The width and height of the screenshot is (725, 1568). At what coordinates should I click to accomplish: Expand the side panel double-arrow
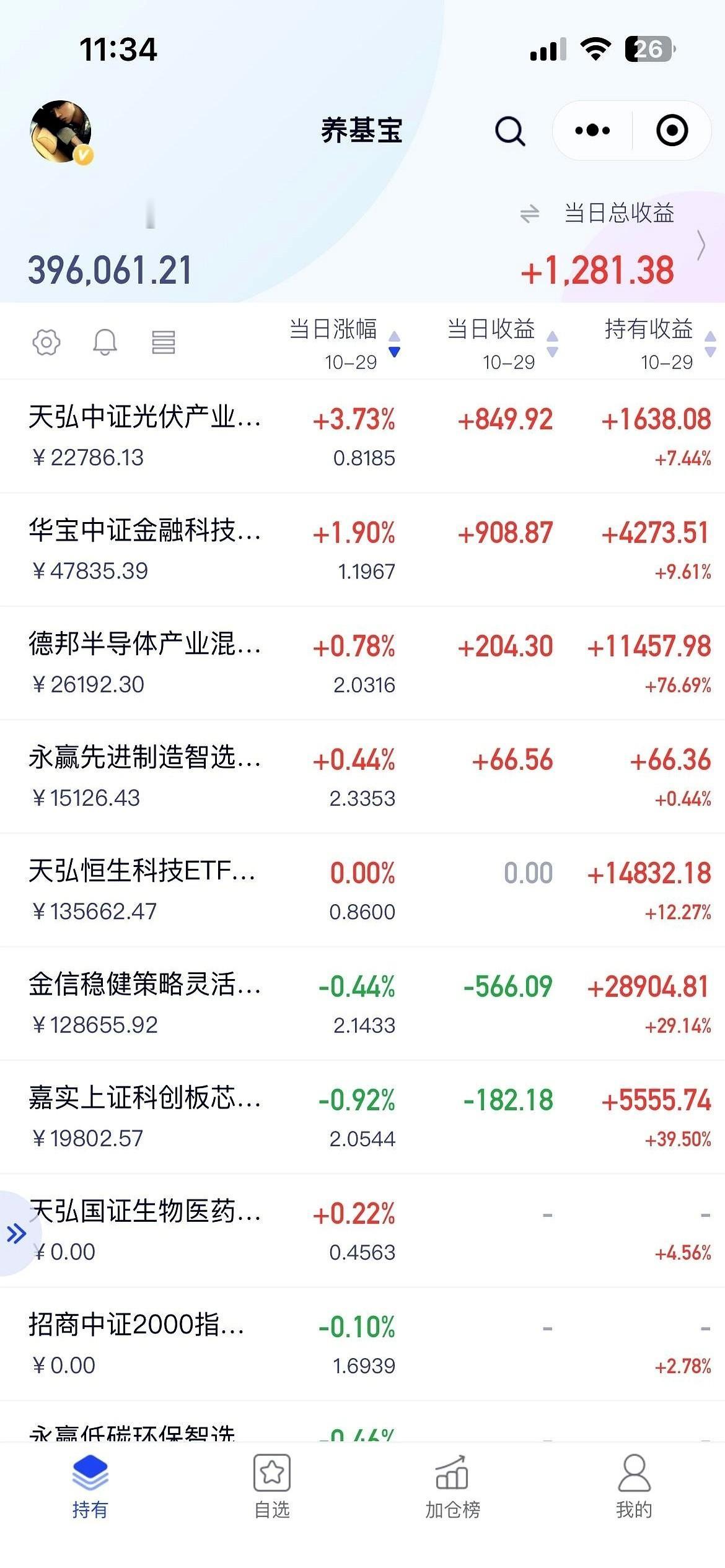[x=16, y=1234]
